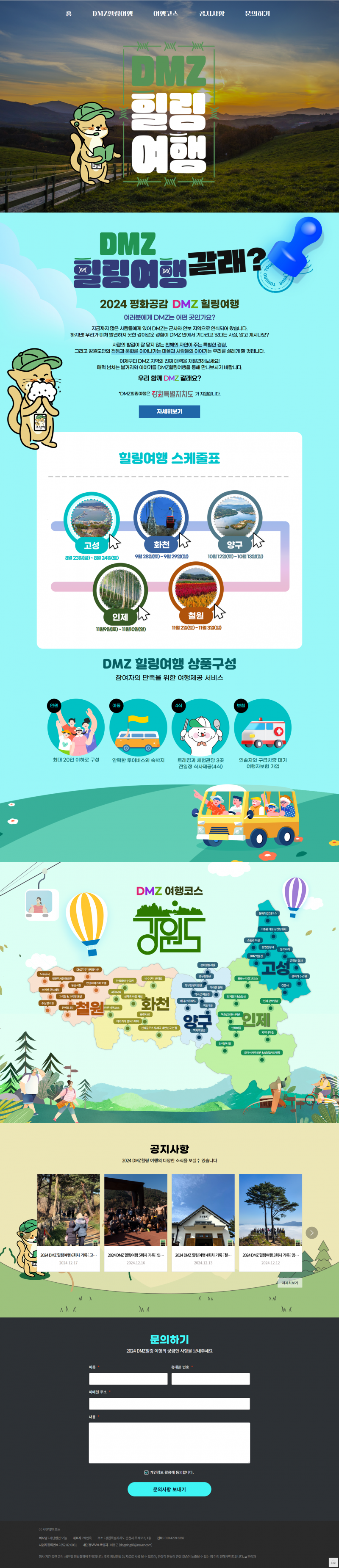Tap 자세히보기 below the notice cards
The height and width of the screenshot is (1568, 339).
[x=289, y=1283]
